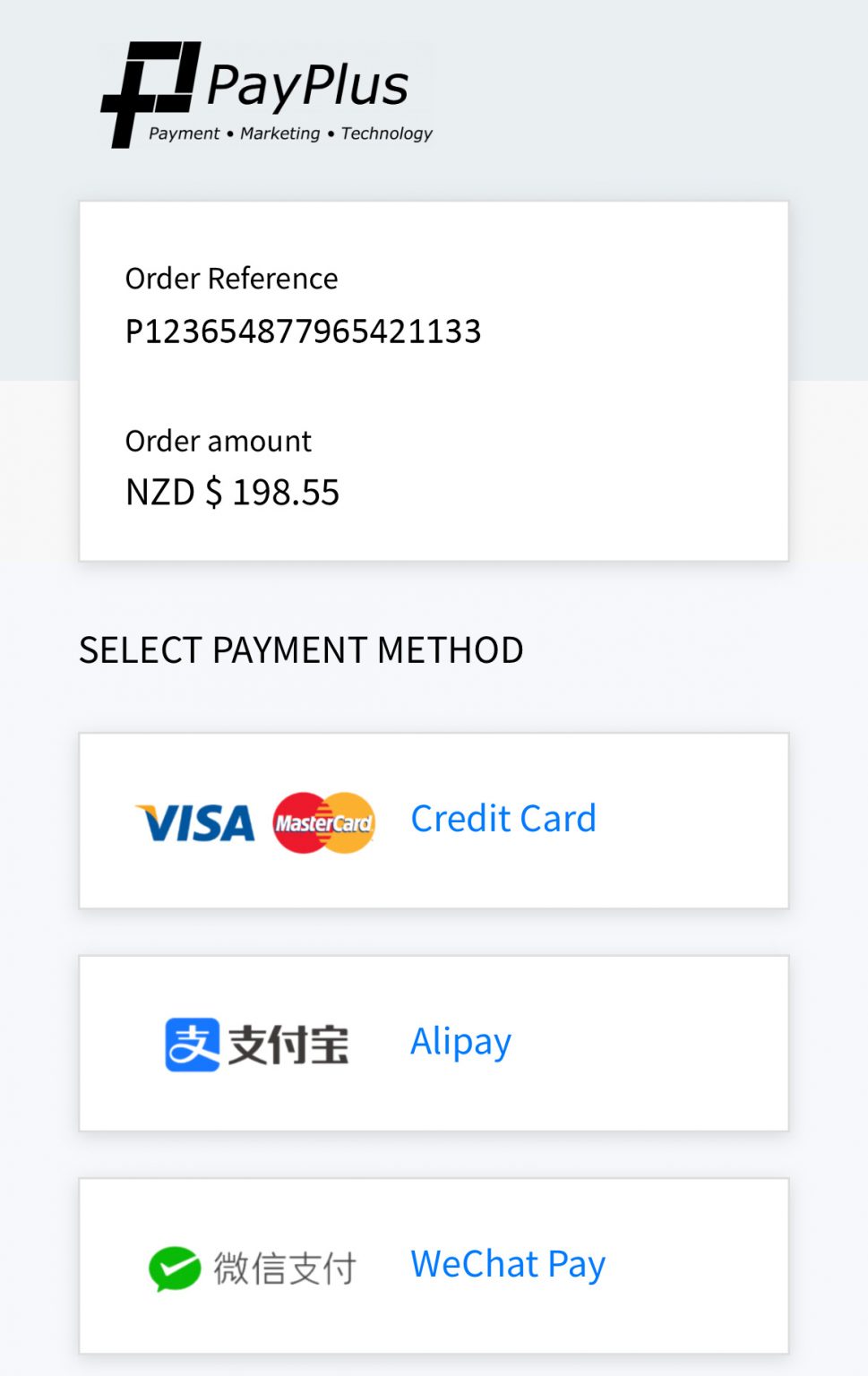Click the order details card
The image size is (868, 1376).
(434, 381)
